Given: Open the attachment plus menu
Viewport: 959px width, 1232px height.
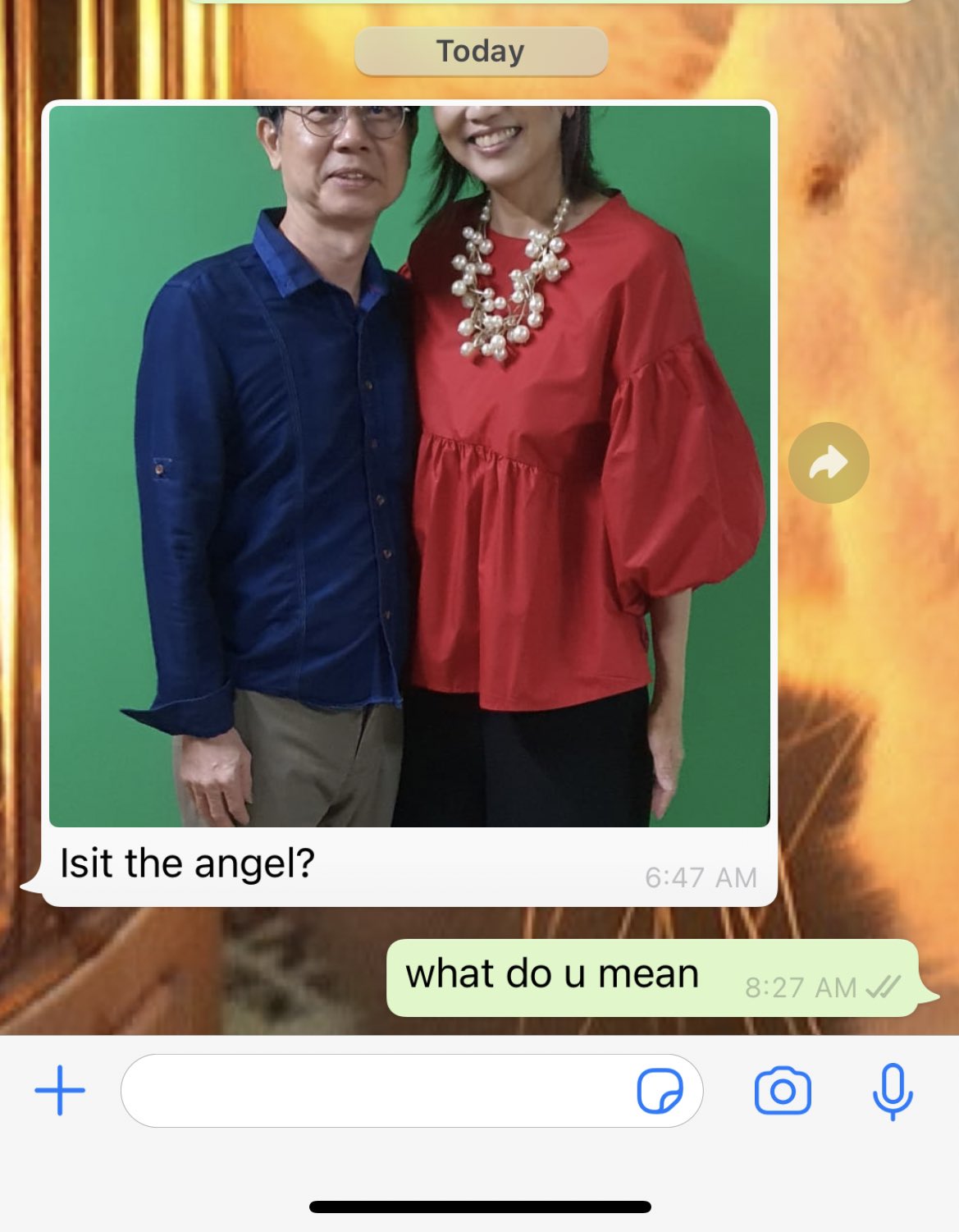Looking at the screenshot, I should pyautogui.click(x=60, y=1091).
